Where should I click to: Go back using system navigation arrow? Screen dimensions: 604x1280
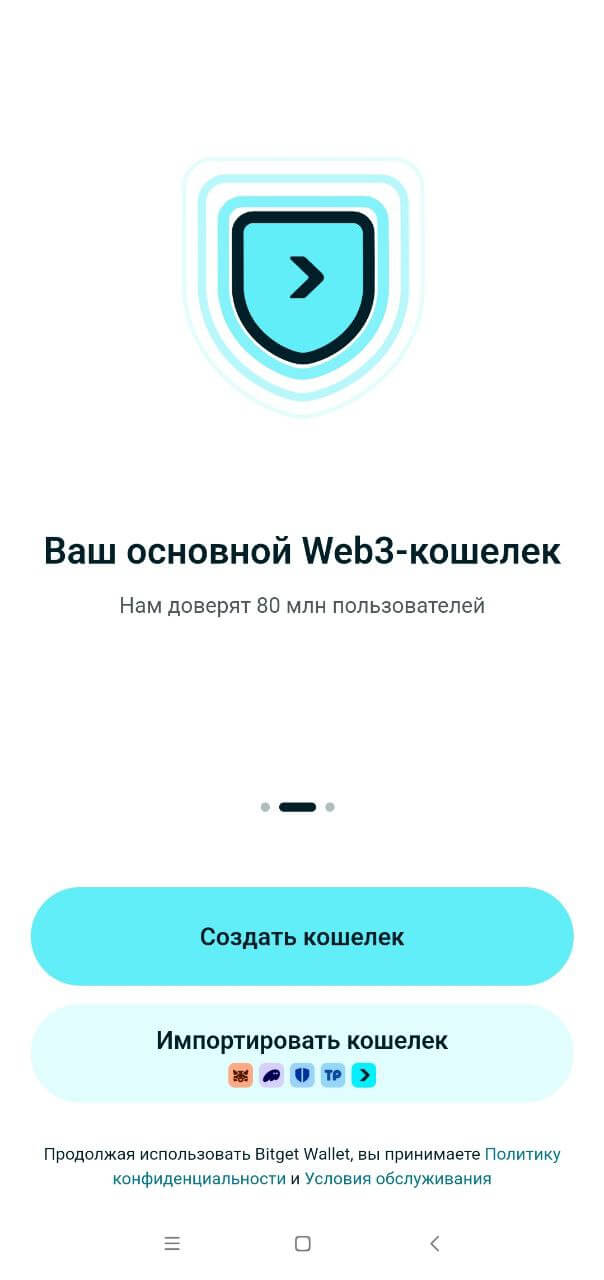pos(434,1243)
